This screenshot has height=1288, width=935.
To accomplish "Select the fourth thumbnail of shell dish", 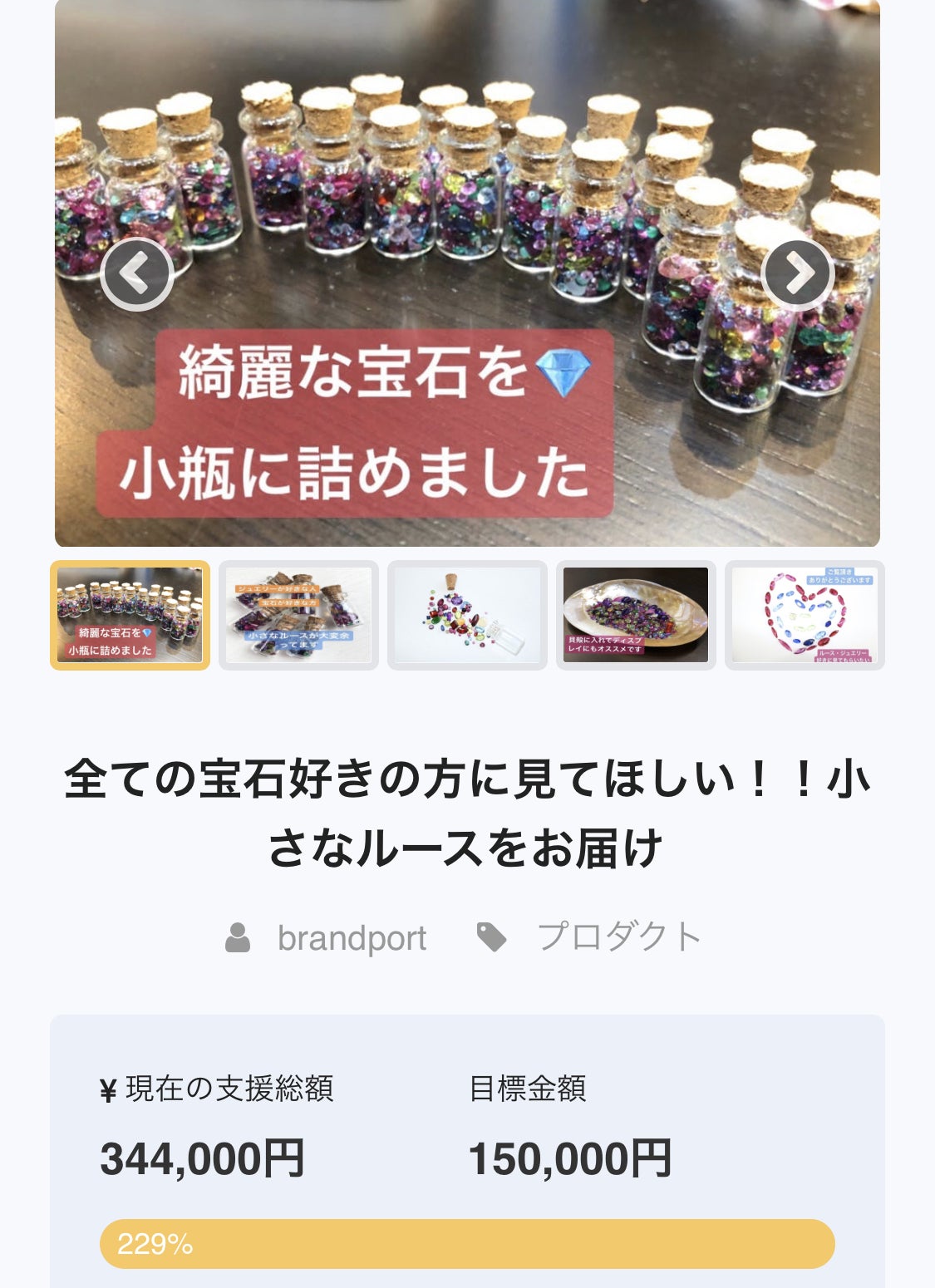I will coord(636,615).
